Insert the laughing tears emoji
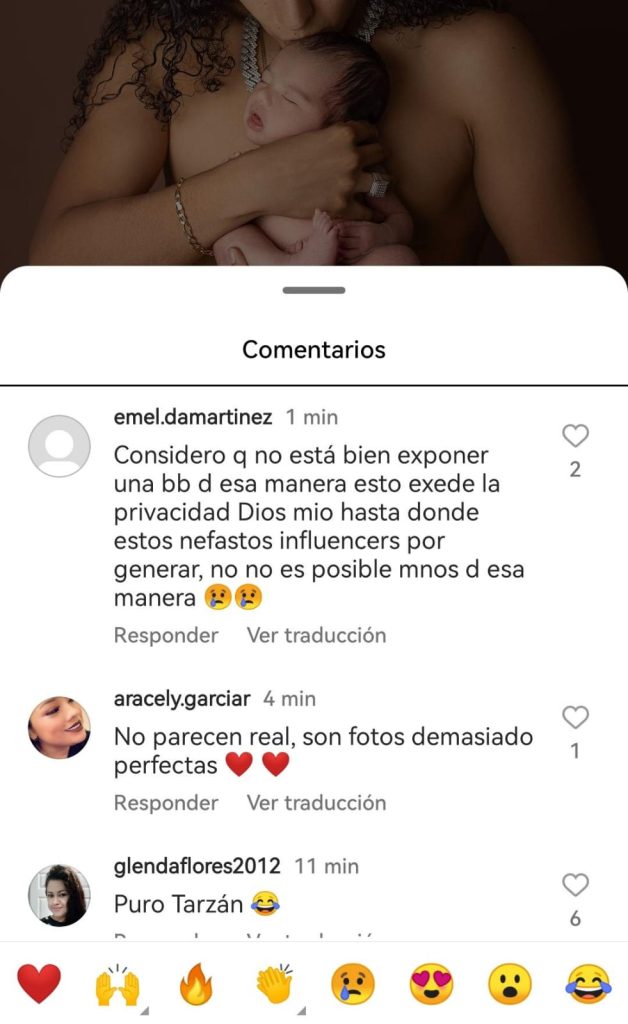 pos(588,985)
